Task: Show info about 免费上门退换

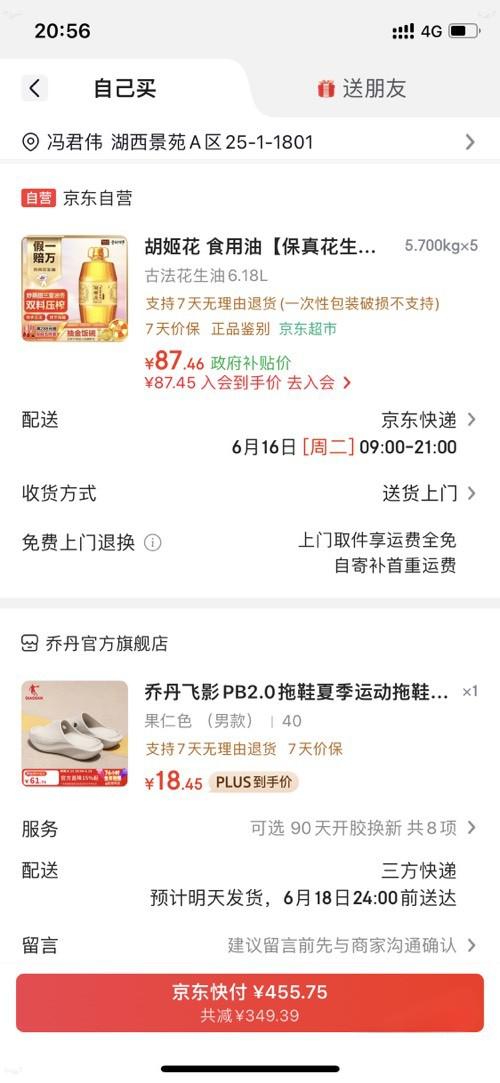Action: point(153,543)
